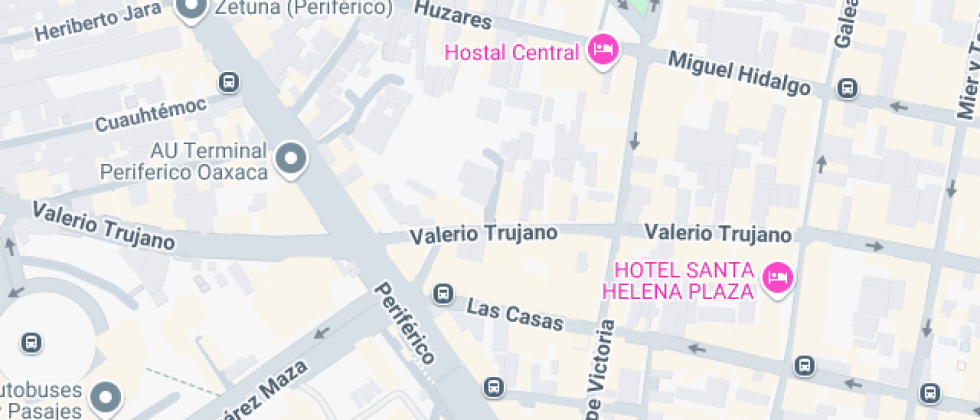Image resolution: width=980 pixels, height=420 pixels.
Task: Open the bus stop beside Cuauhtémoc street
Action: (x=229, y=82)
